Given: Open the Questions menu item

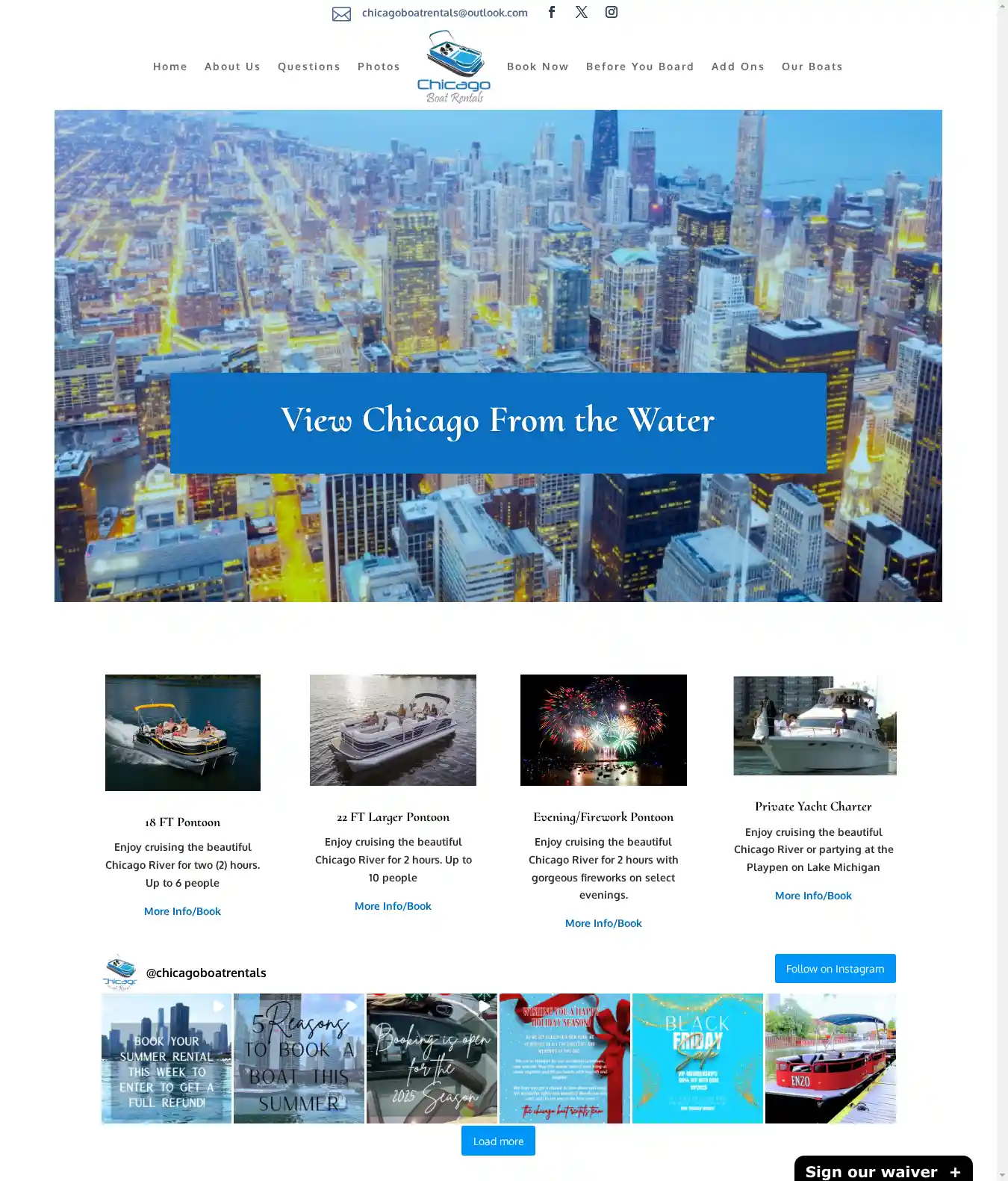Looking at the screenshot, I should click(x=309, y=66).
